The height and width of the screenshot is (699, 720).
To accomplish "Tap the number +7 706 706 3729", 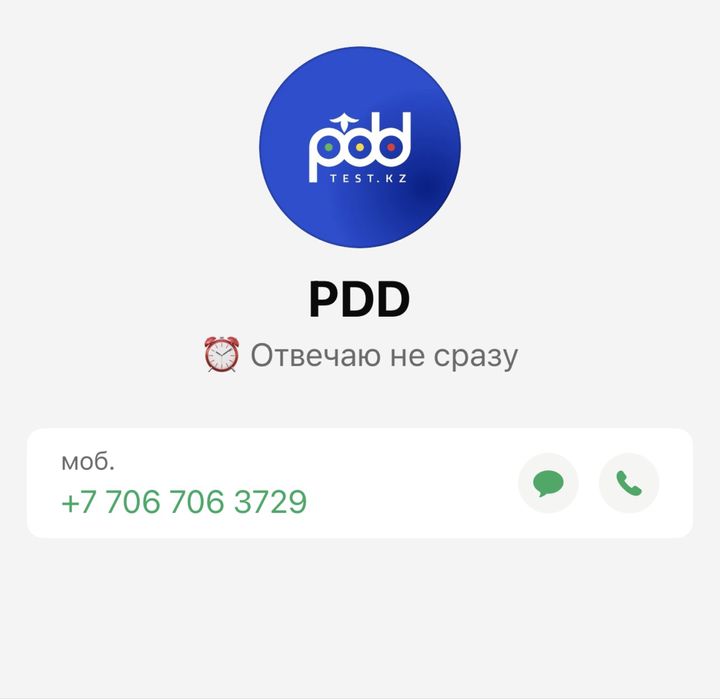I will point(184,501).
